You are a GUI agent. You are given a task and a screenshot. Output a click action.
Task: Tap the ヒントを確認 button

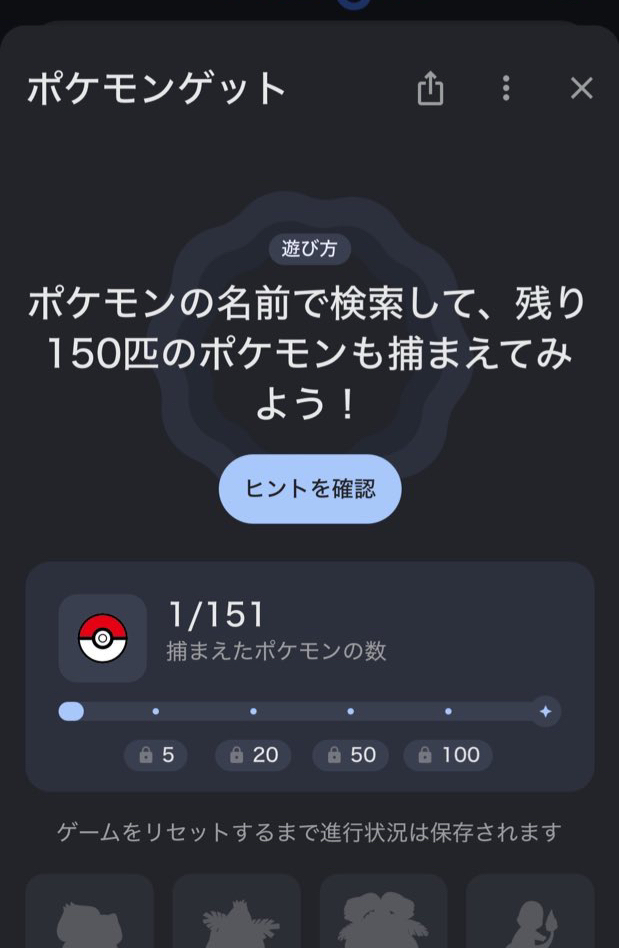(x=310, y=489)
